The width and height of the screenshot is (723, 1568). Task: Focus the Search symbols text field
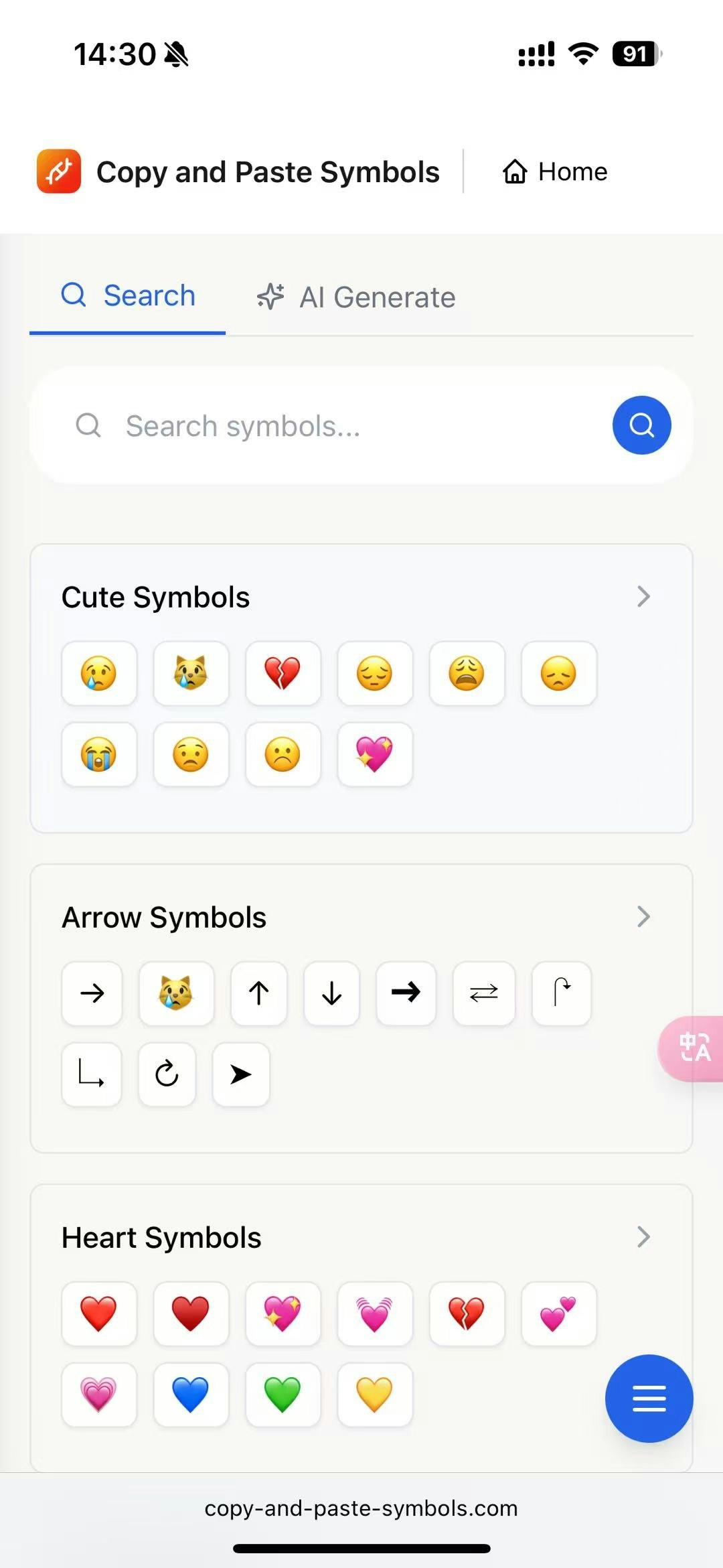tap(335, 426)
